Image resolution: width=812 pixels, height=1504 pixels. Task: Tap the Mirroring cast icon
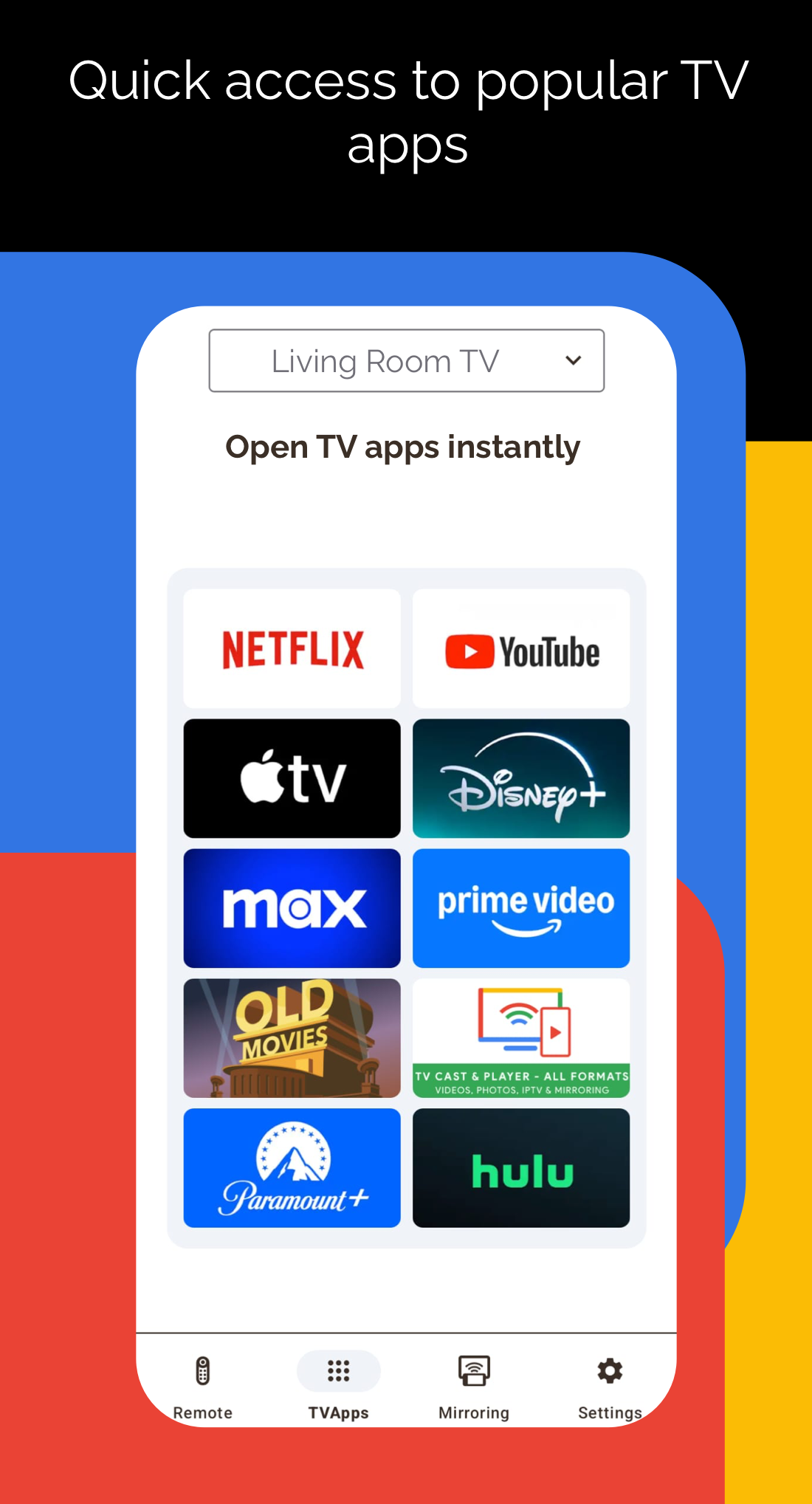(473, 1370)
